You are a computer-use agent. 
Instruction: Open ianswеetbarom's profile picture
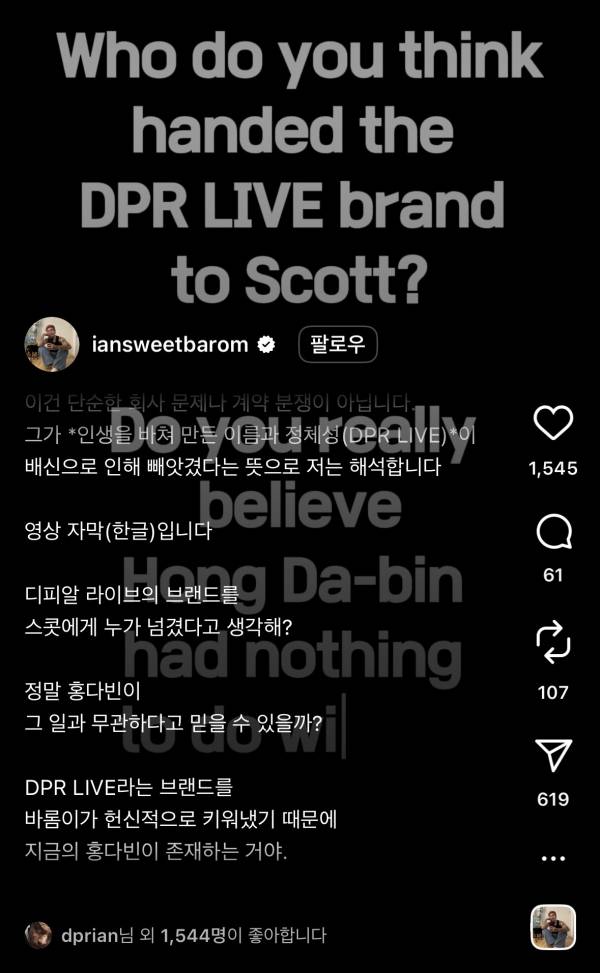tap(52, 345)
